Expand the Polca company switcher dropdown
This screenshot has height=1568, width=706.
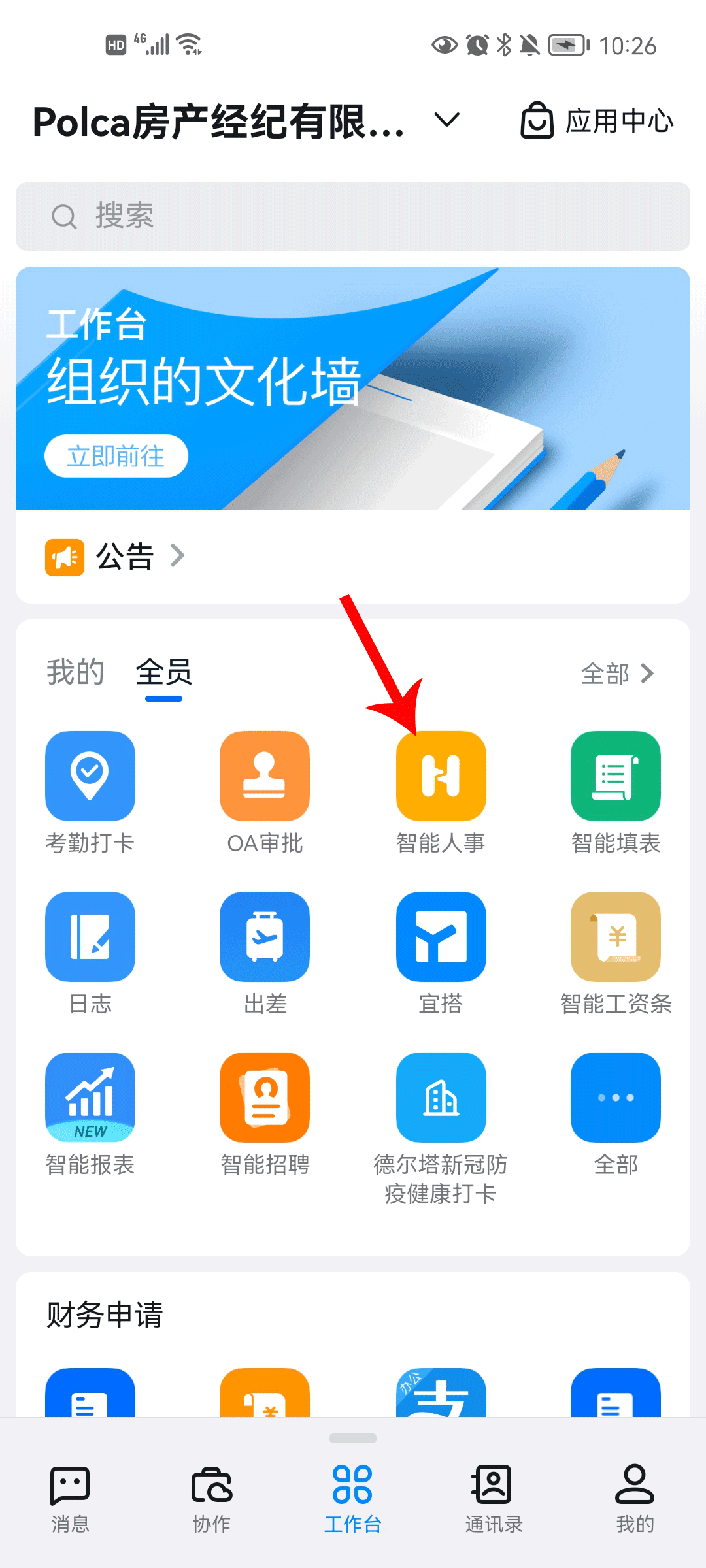point(447,120)
